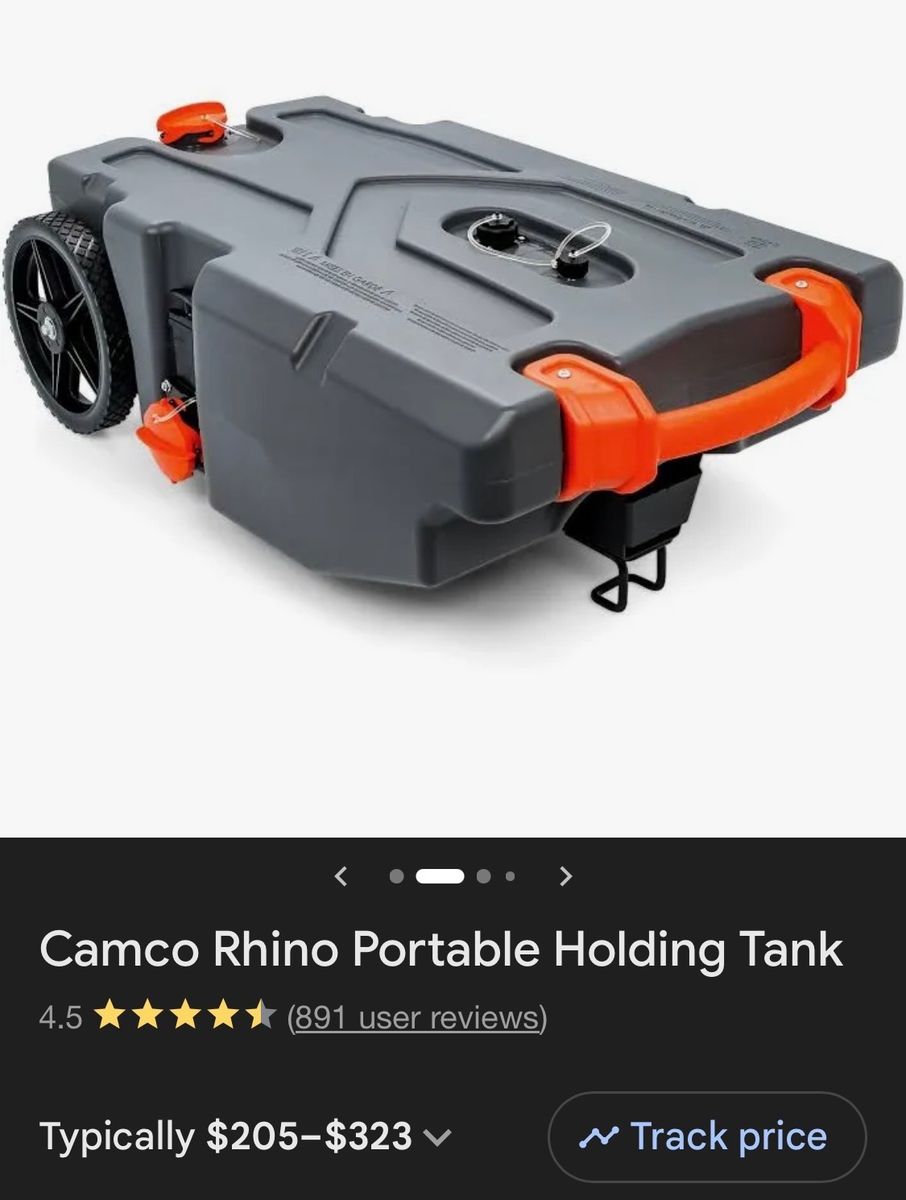
Task: Go to previous product image arrow
Action: (x=341, y=876)
